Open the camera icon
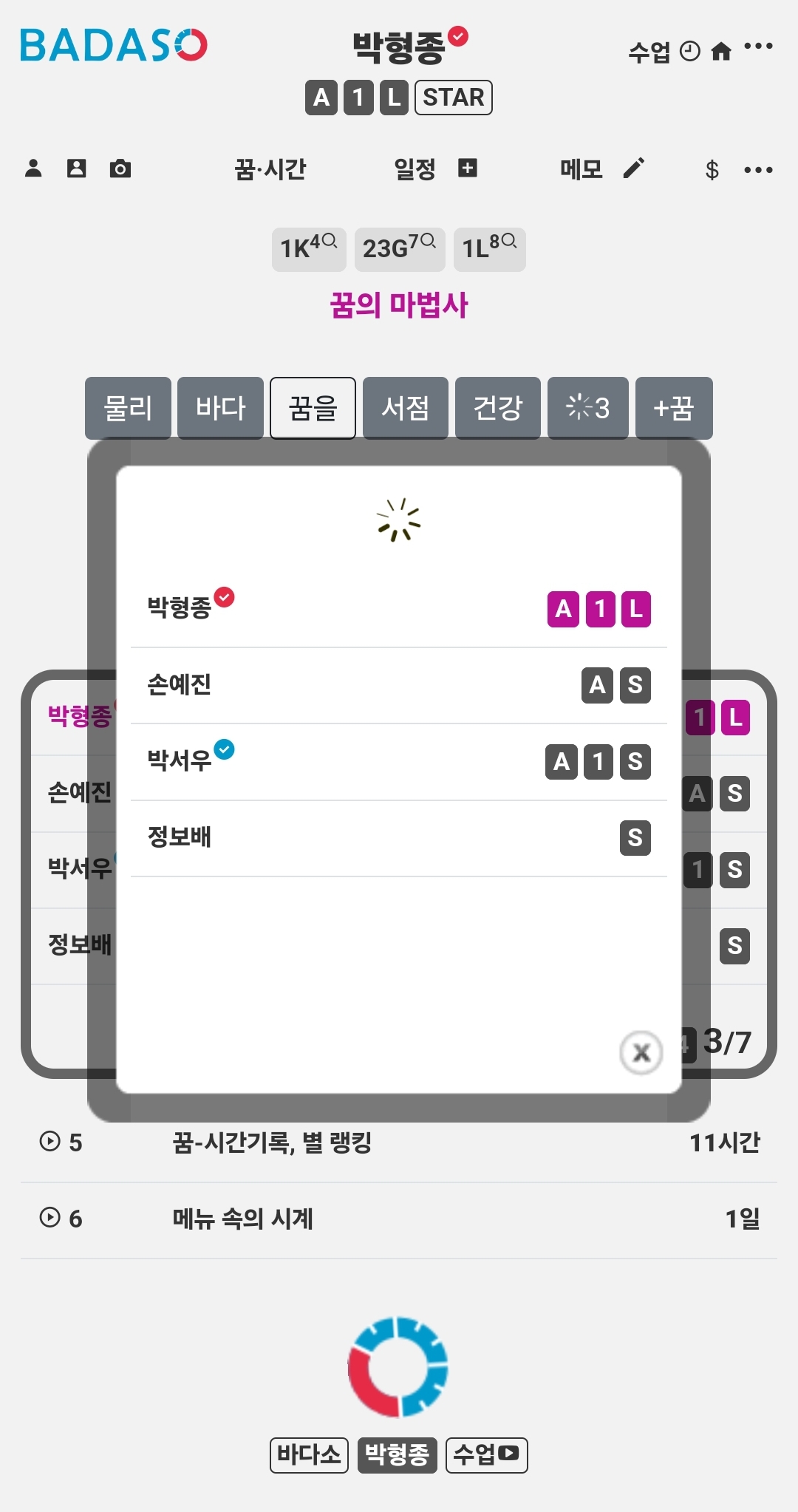 pos(120,168)
